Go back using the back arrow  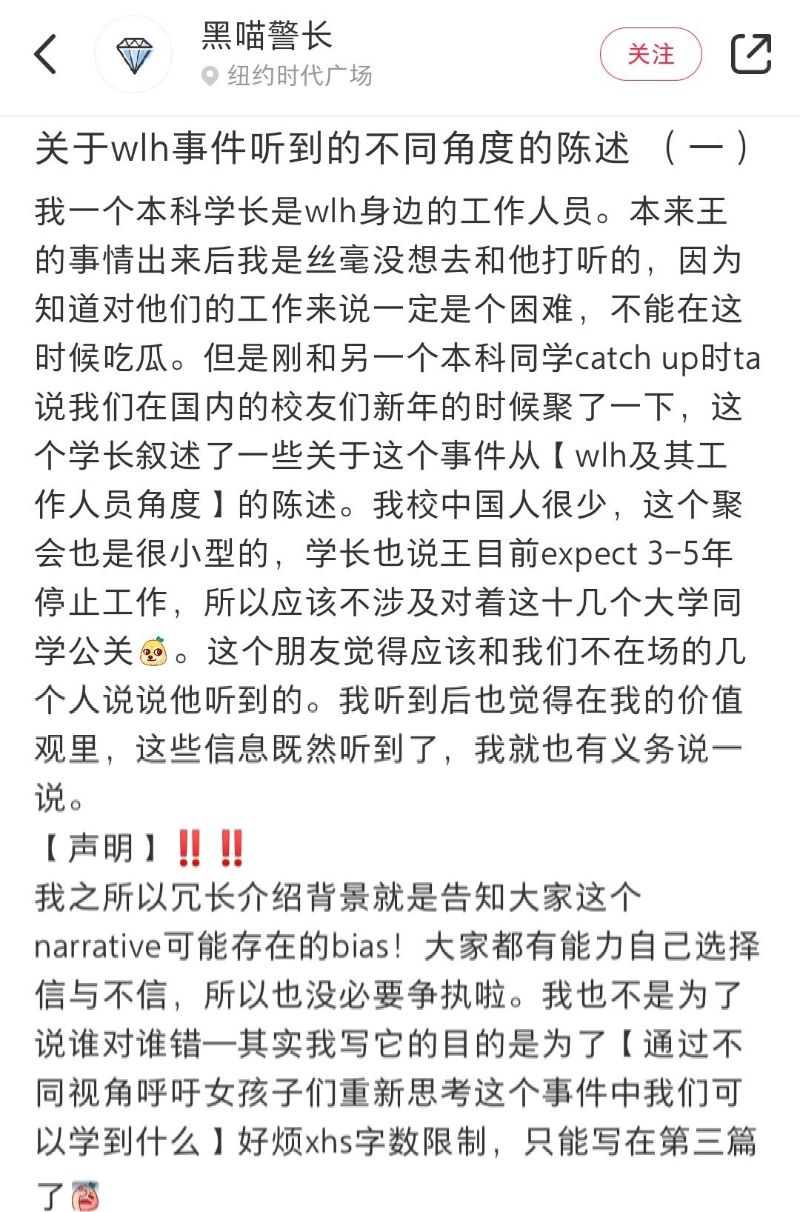point(46,54)
